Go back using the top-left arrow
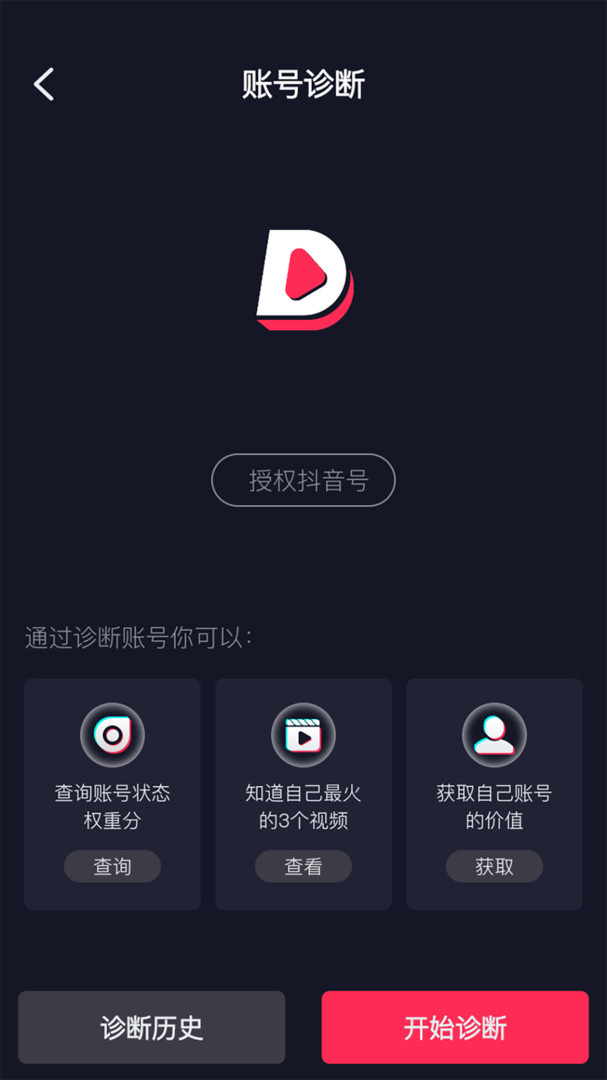 pos(43,85)
